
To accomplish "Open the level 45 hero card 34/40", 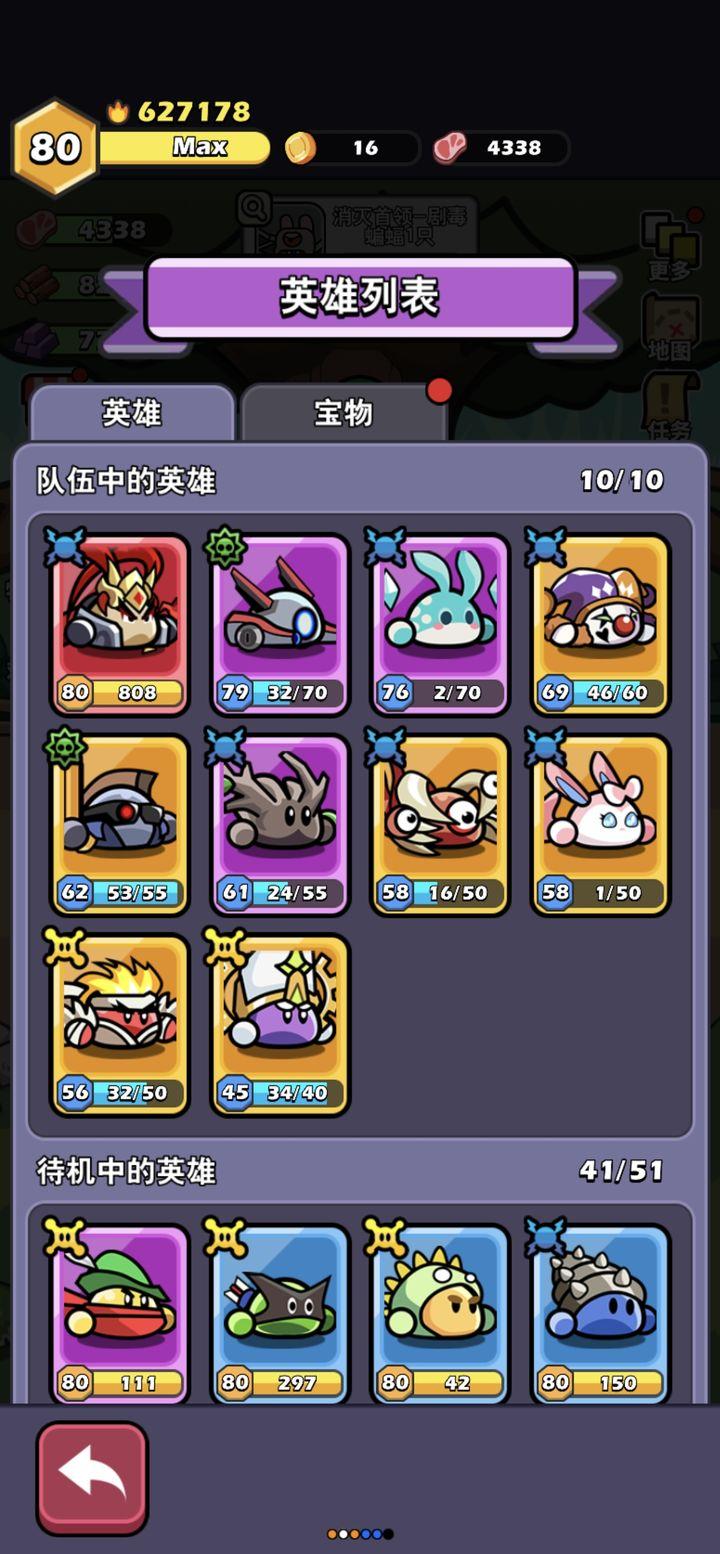I will pos(280,1025).
